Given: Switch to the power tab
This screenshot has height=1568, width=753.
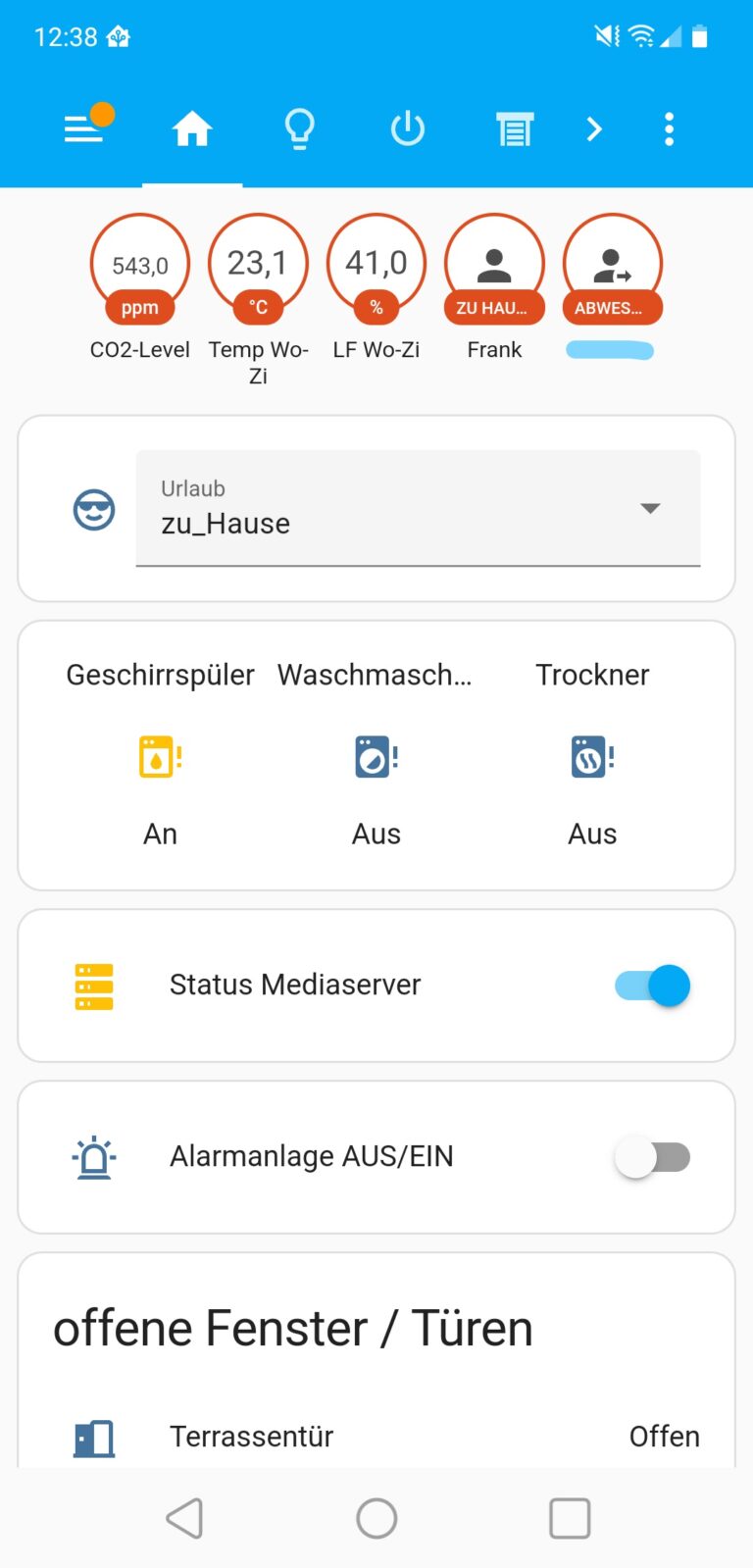Looking at the screenshot, I should pyautogui.click(x=407, y=128).
